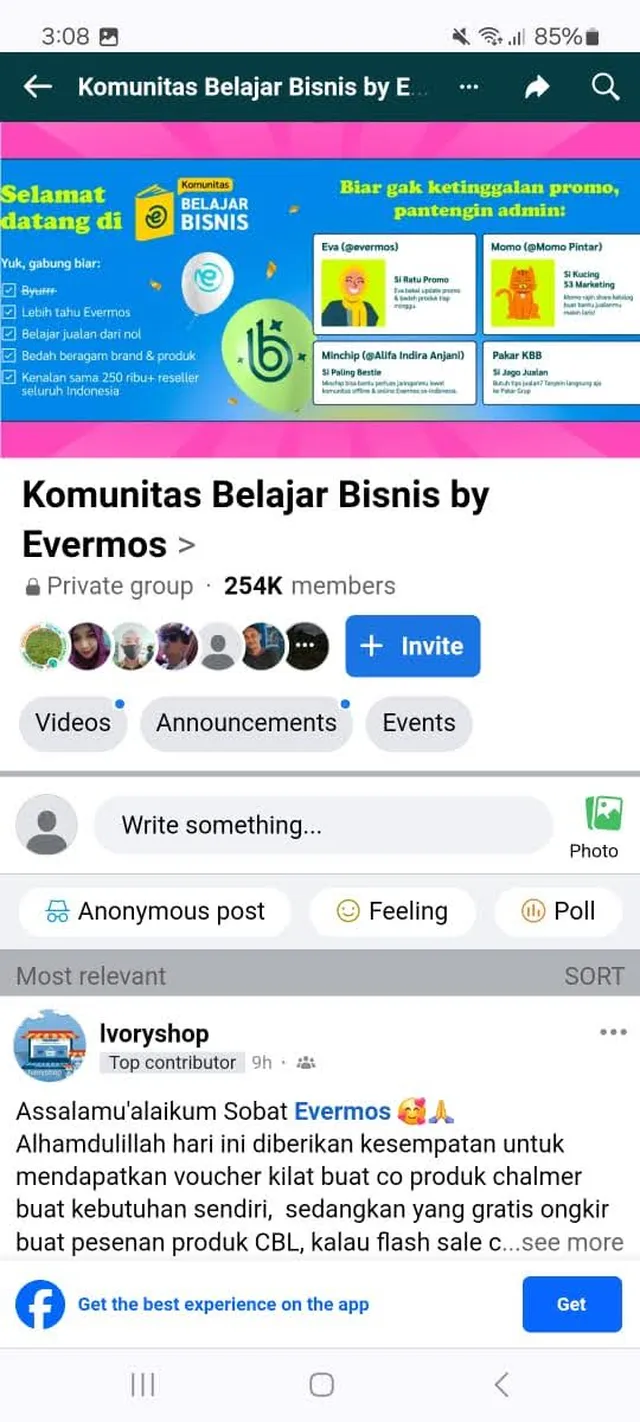
Task: Tap the Write something field
Action: pyautogui.click(x=322, y=825)
